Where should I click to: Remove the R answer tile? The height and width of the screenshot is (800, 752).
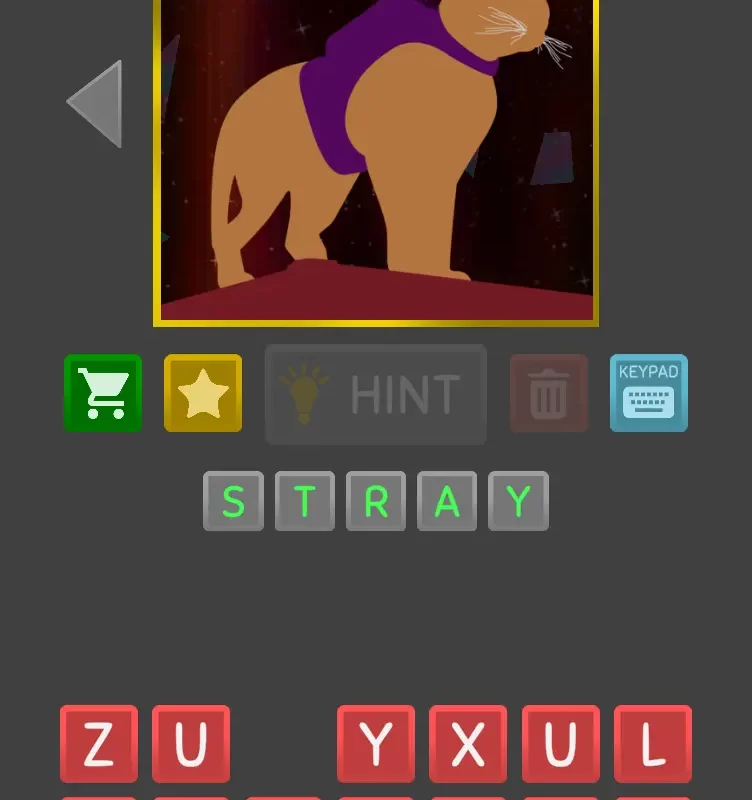click(376, 501)
